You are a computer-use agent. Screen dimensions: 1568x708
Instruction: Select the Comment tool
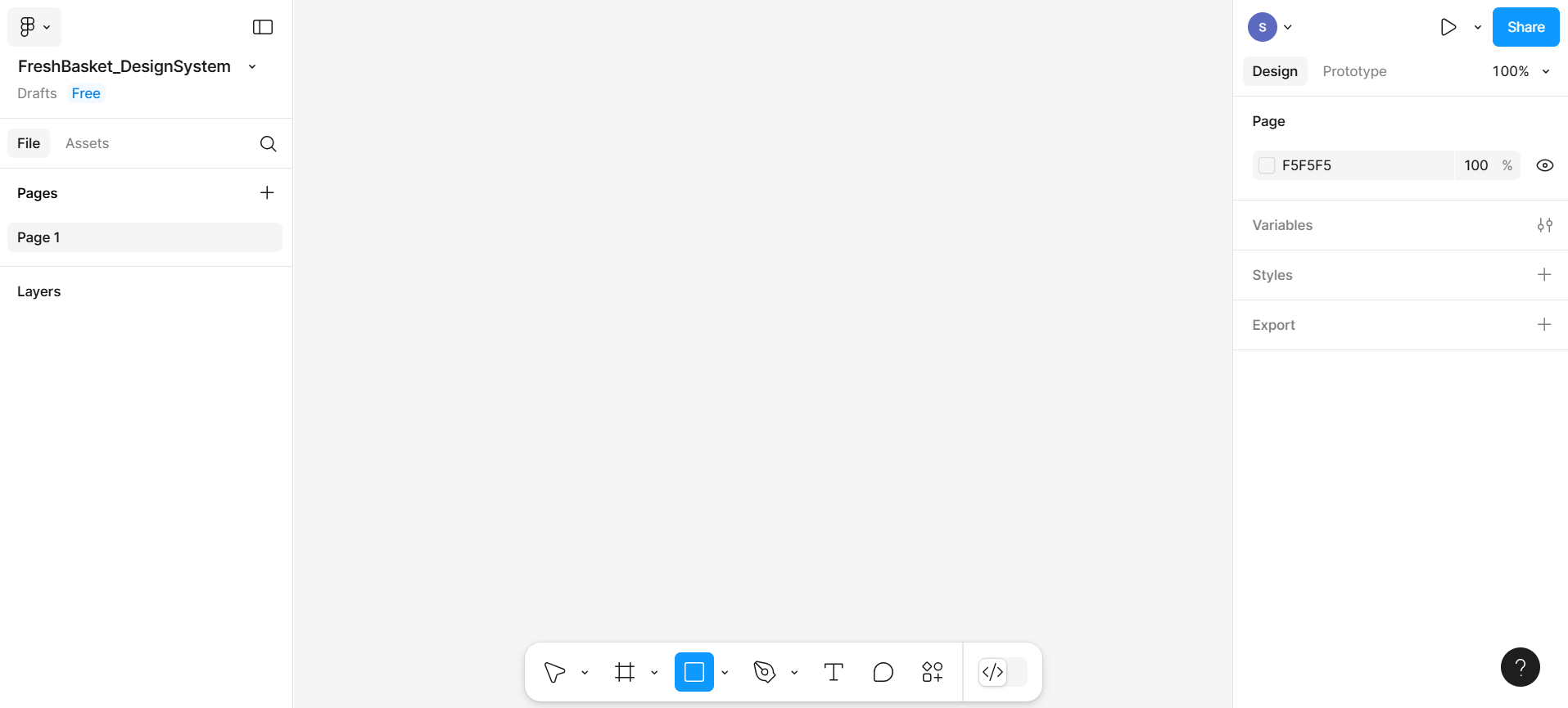pos(883,673)
